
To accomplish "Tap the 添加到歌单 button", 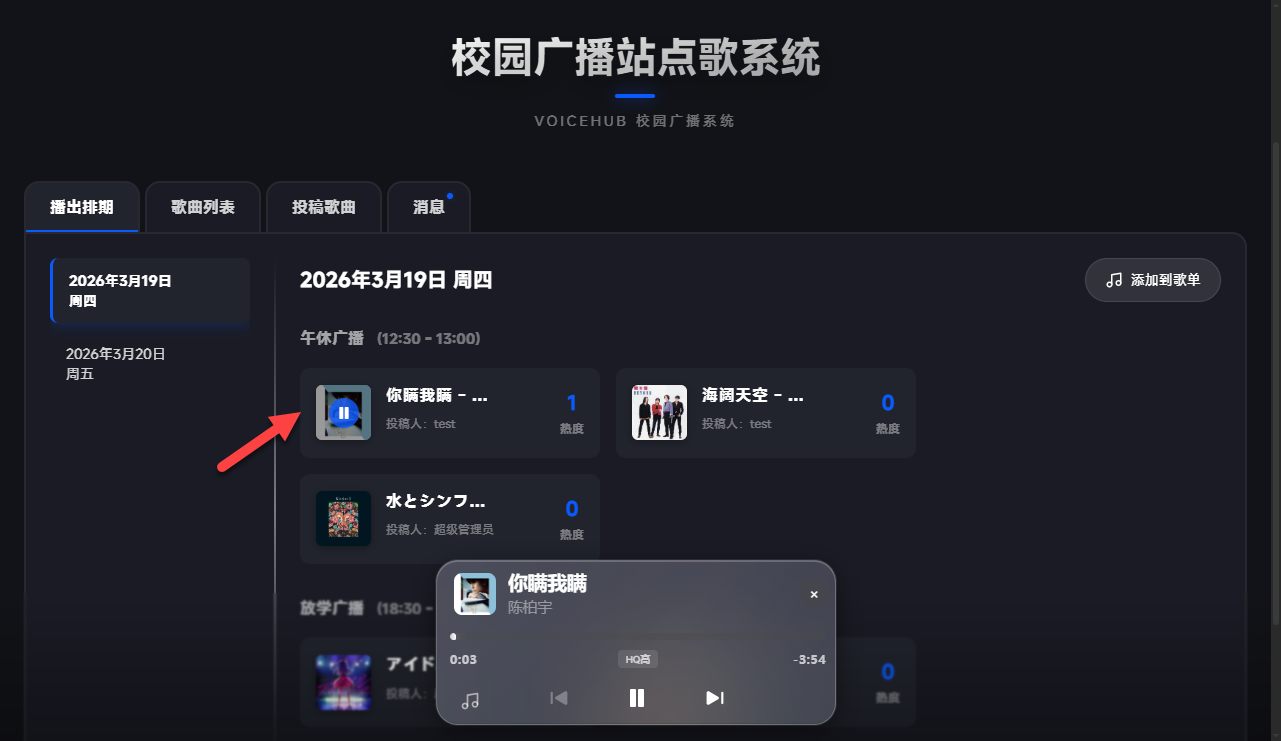I will [1152, 280].
